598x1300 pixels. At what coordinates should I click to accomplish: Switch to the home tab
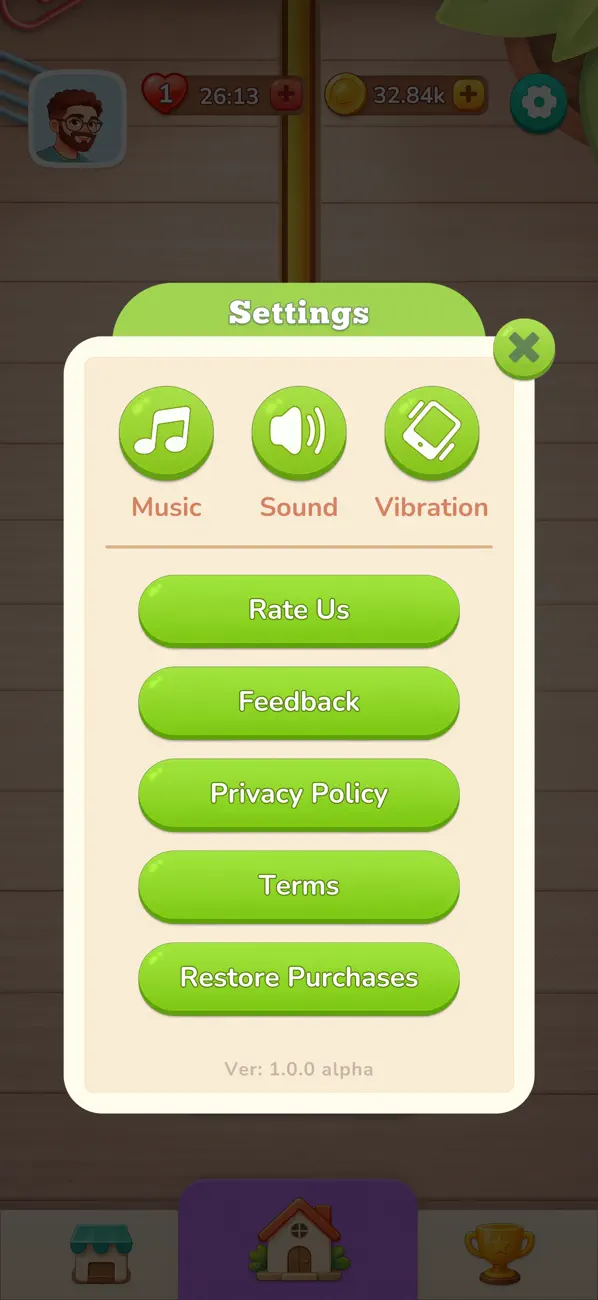pyautogui.click(x=299, y=1240)
